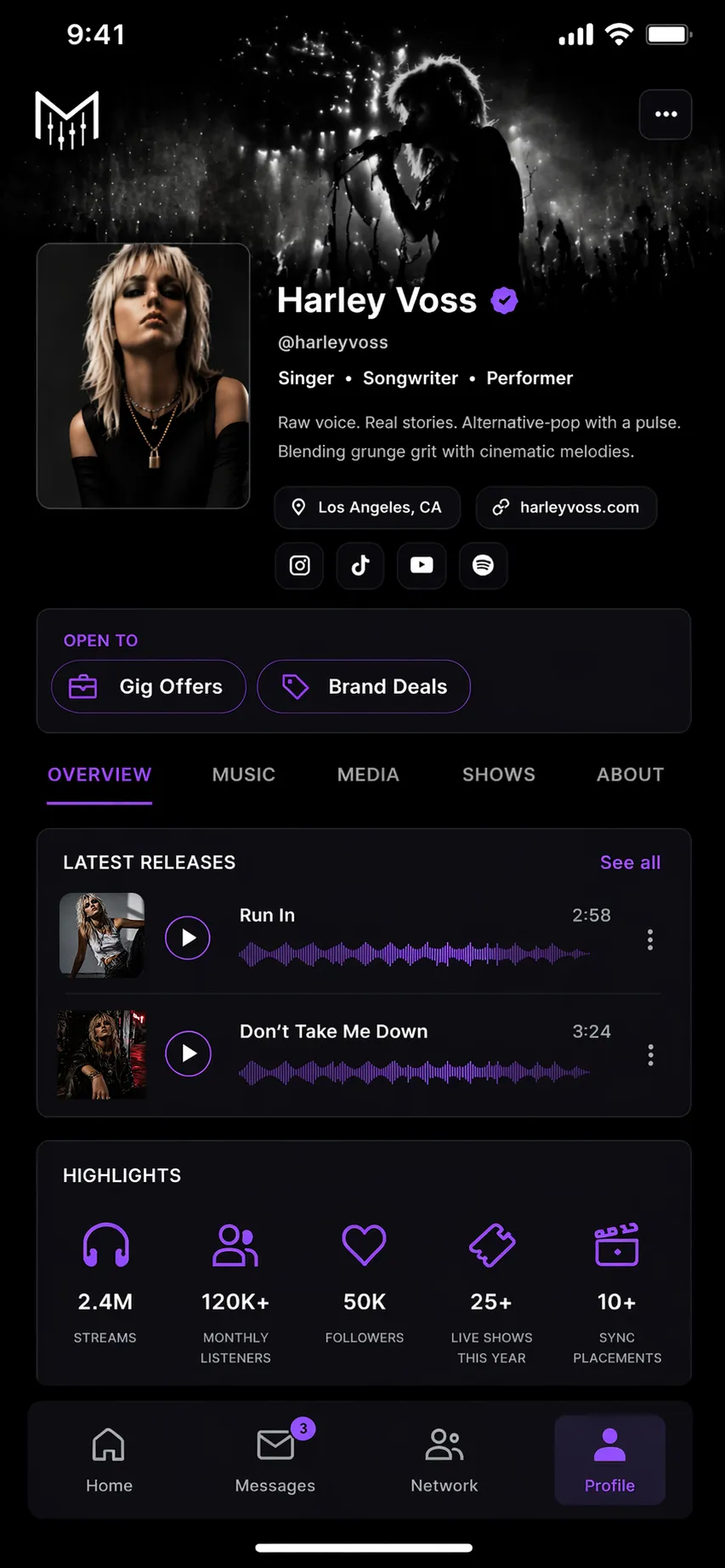Click the See all releases link
725x1568 pixels.
[630, 861]
